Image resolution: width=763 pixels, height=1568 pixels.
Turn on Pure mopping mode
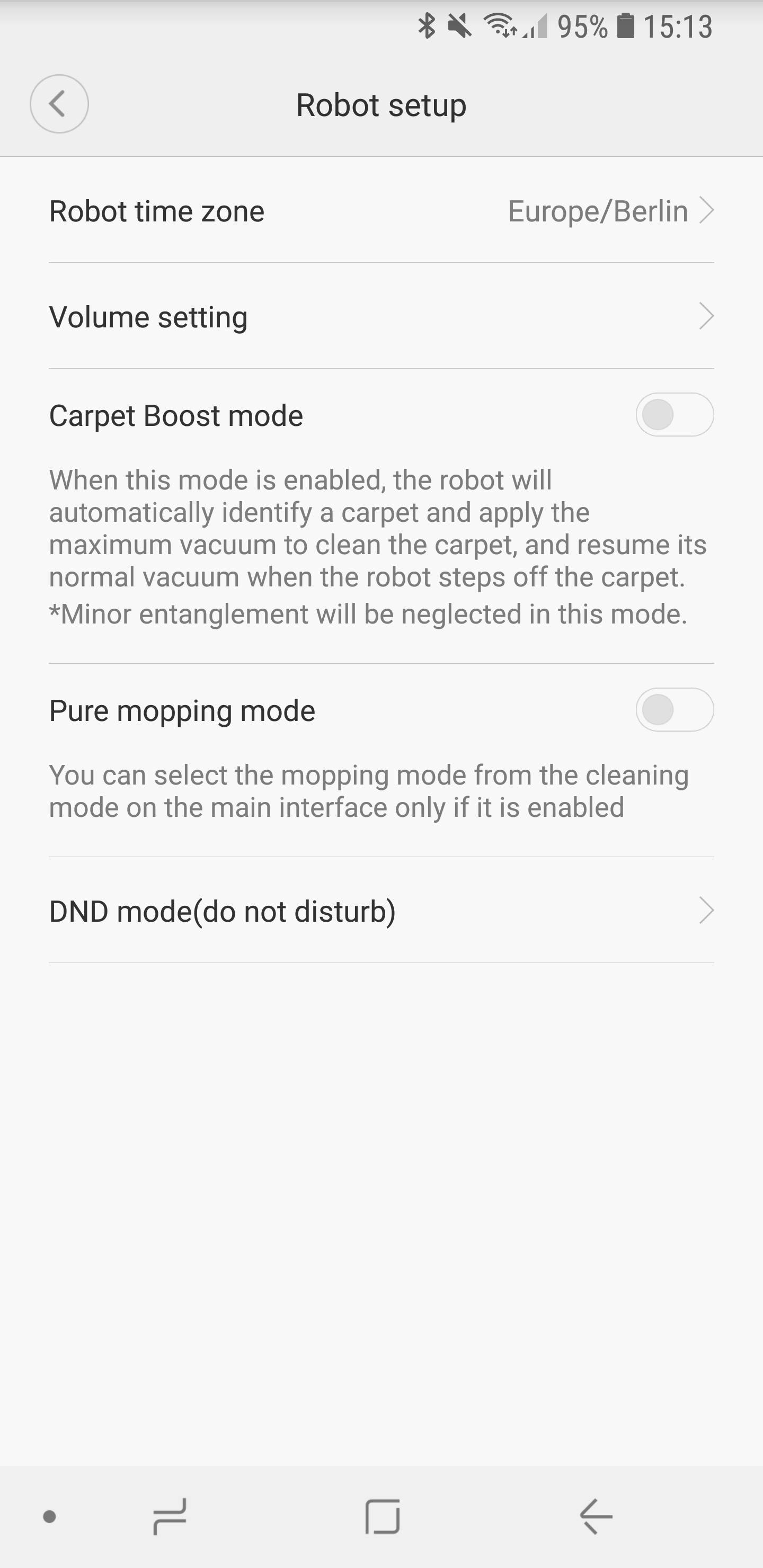coord(674,710)
